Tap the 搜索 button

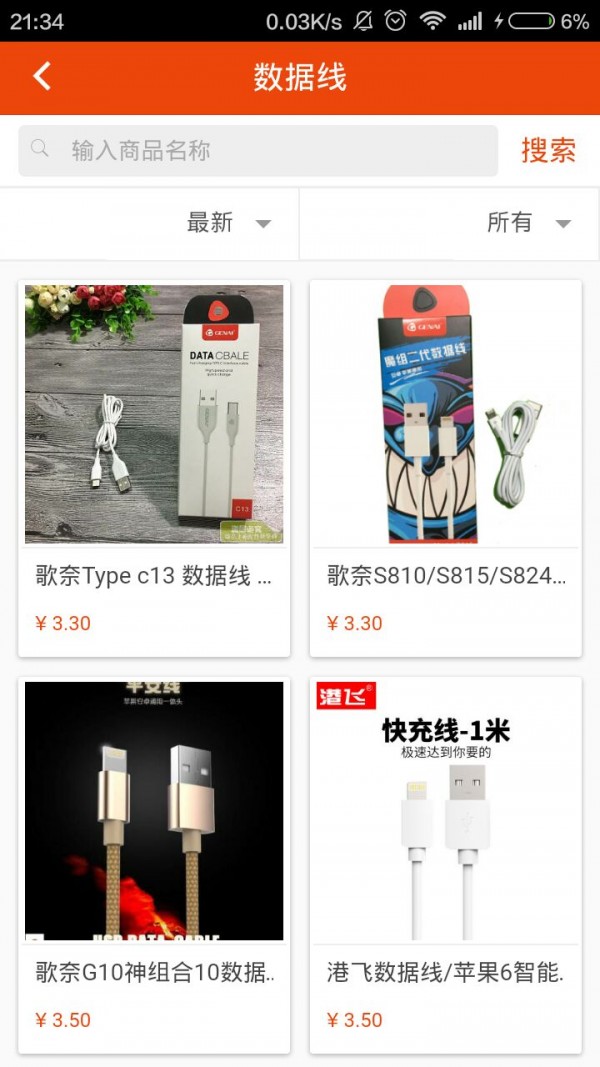(548, 151)
